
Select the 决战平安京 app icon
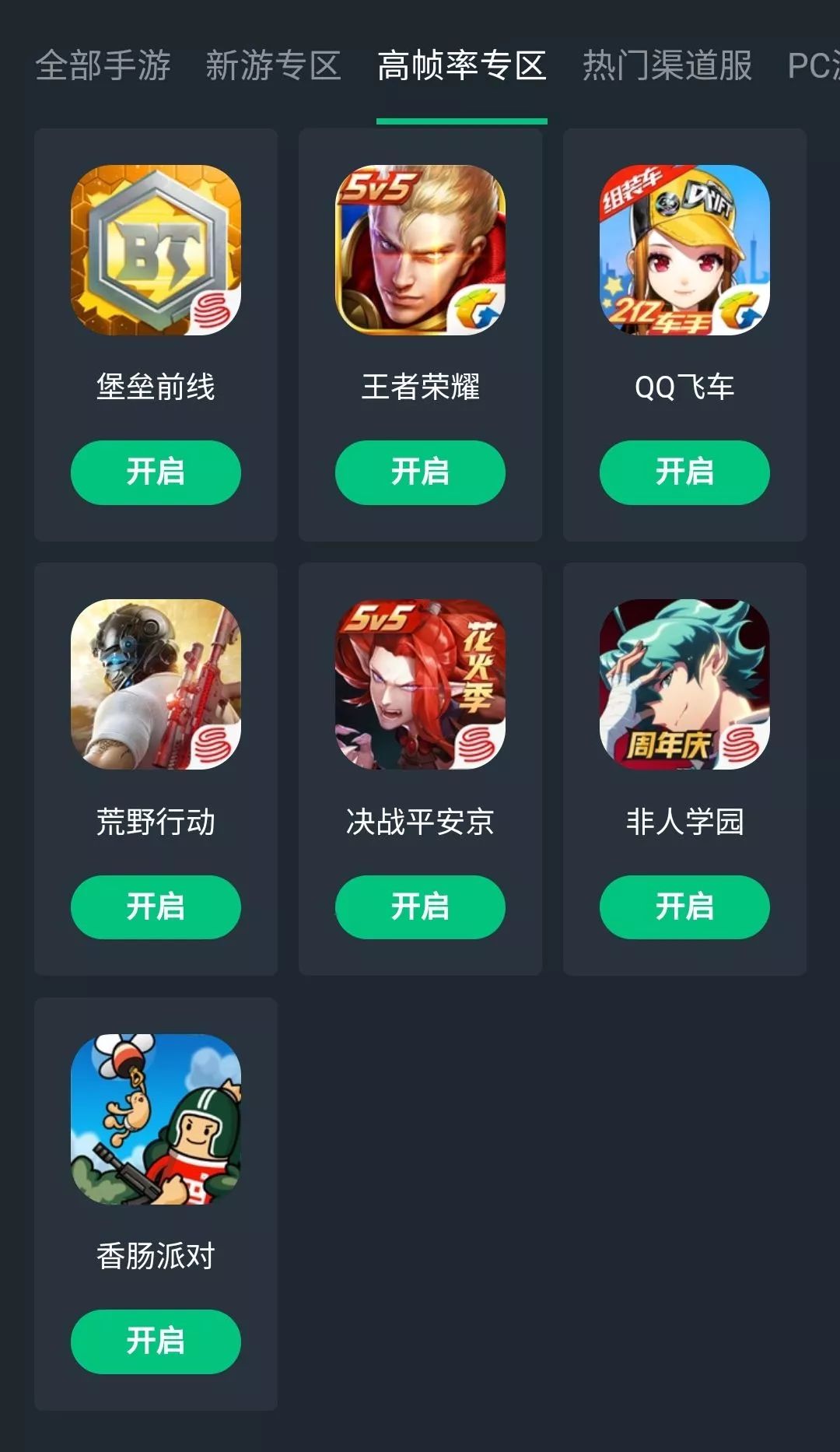(x=420, y=685)
